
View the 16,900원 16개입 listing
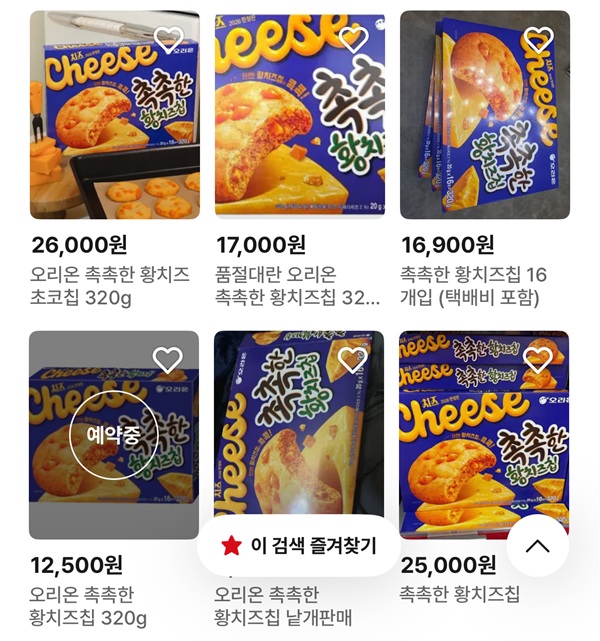(x=484, y=115)
